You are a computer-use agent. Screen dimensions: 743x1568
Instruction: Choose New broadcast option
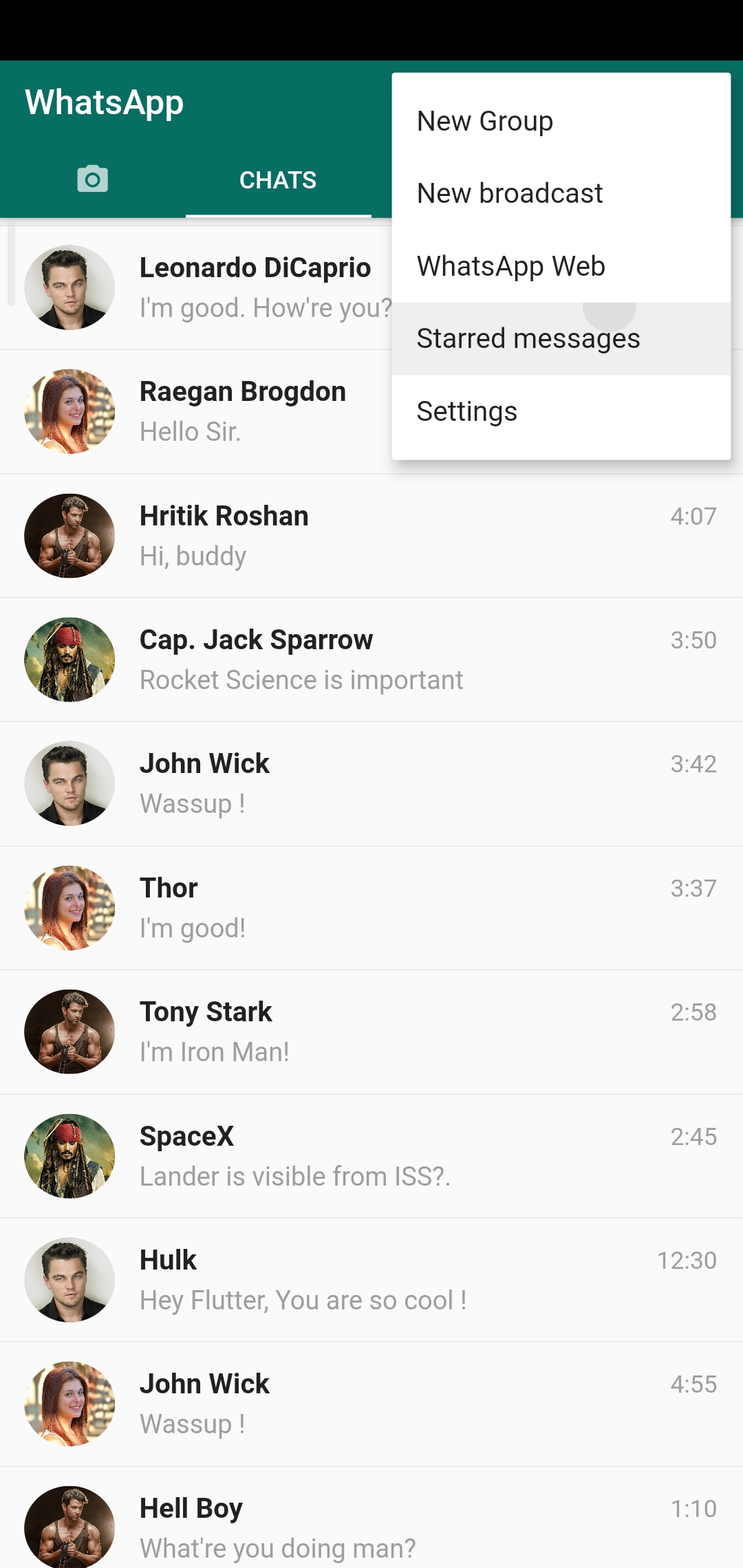(561, 193)
